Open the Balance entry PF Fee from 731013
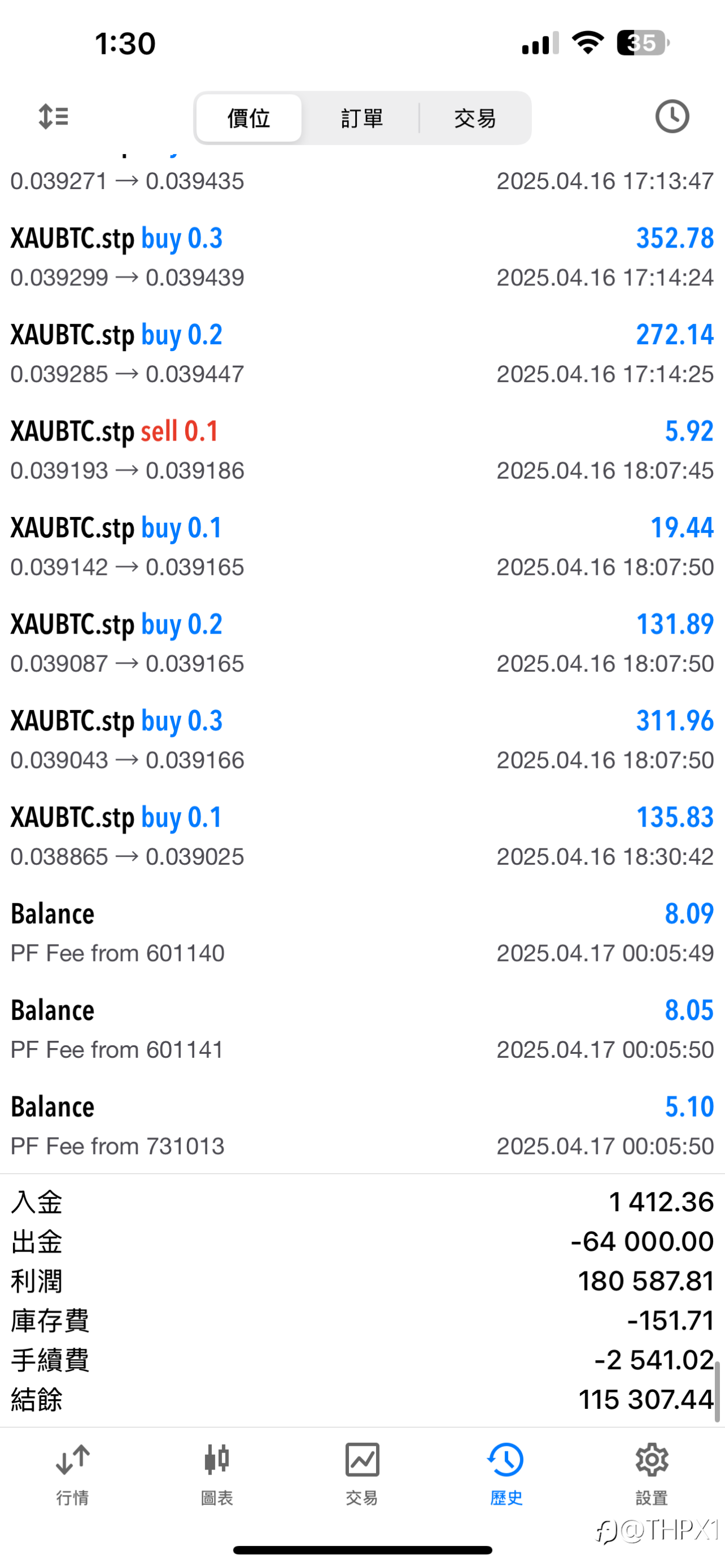725x1568 pixels. click(362, 1126)
